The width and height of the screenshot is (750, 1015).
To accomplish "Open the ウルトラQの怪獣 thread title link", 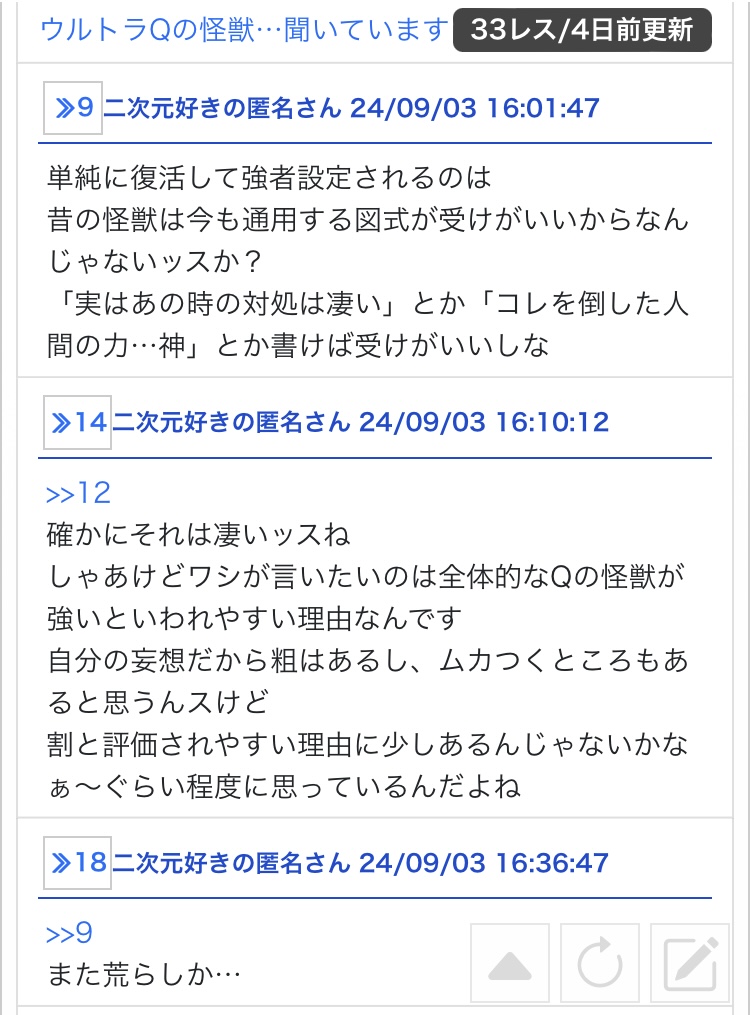I will point(244,30).
